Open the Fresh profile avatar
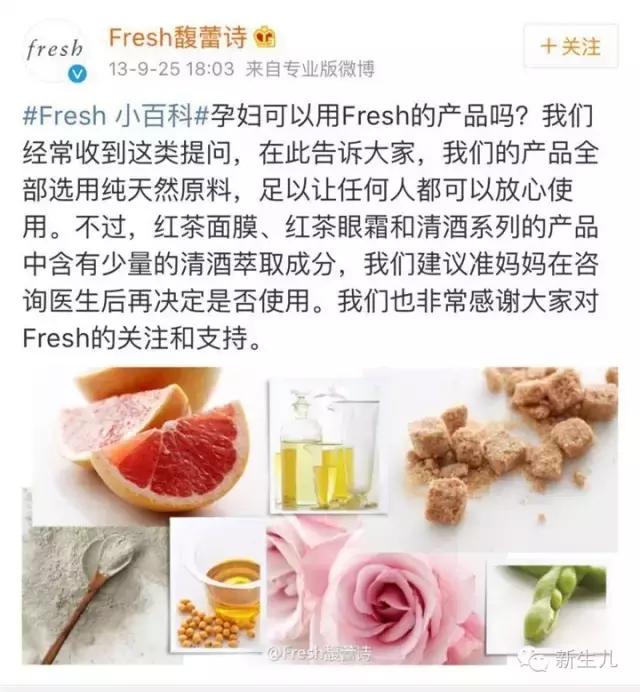 (53, 52)
